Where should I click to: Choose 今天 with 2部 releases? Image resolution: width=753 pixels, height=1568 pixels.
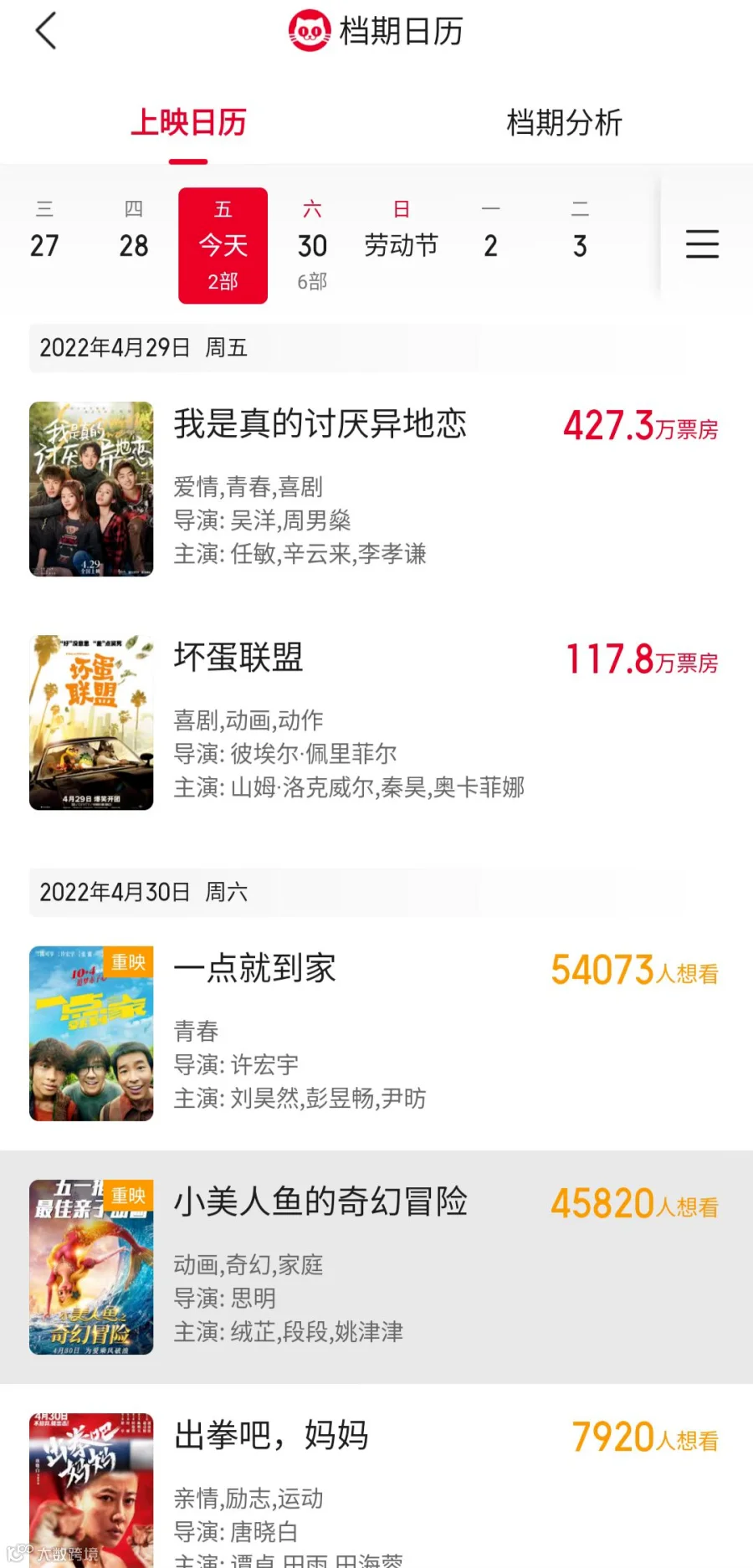pyautogui.click(x=223, y=245)
